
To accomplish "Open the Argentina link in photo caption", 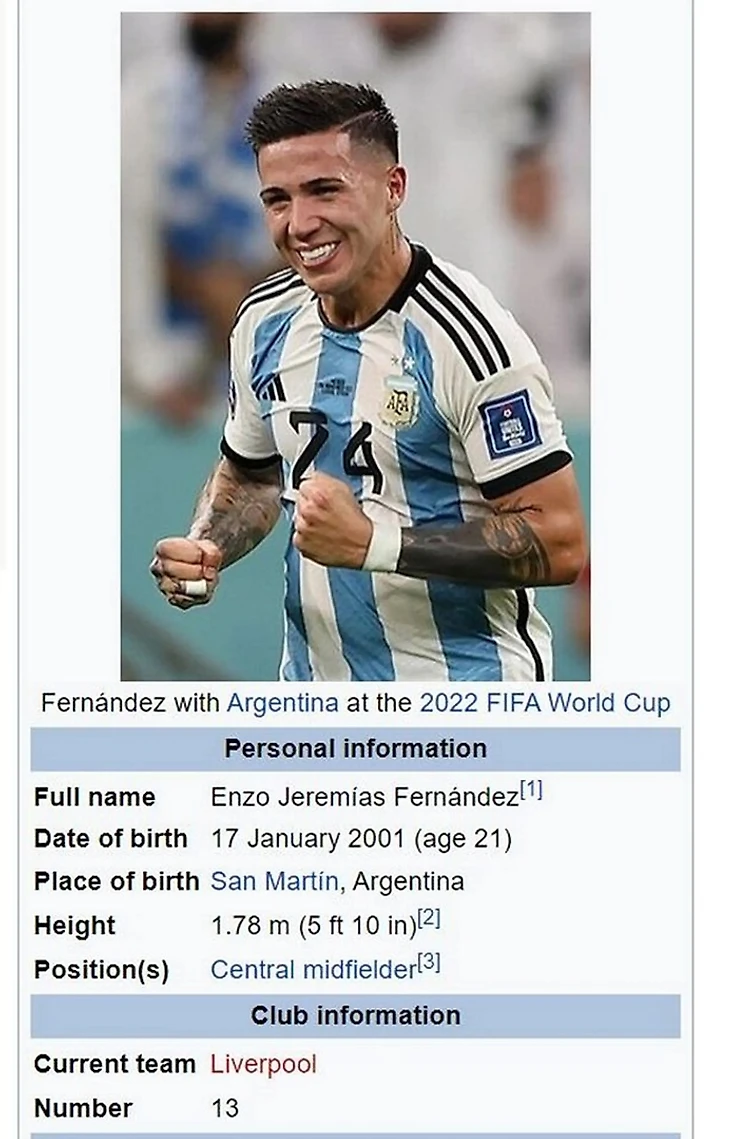I will click(282, 703).
